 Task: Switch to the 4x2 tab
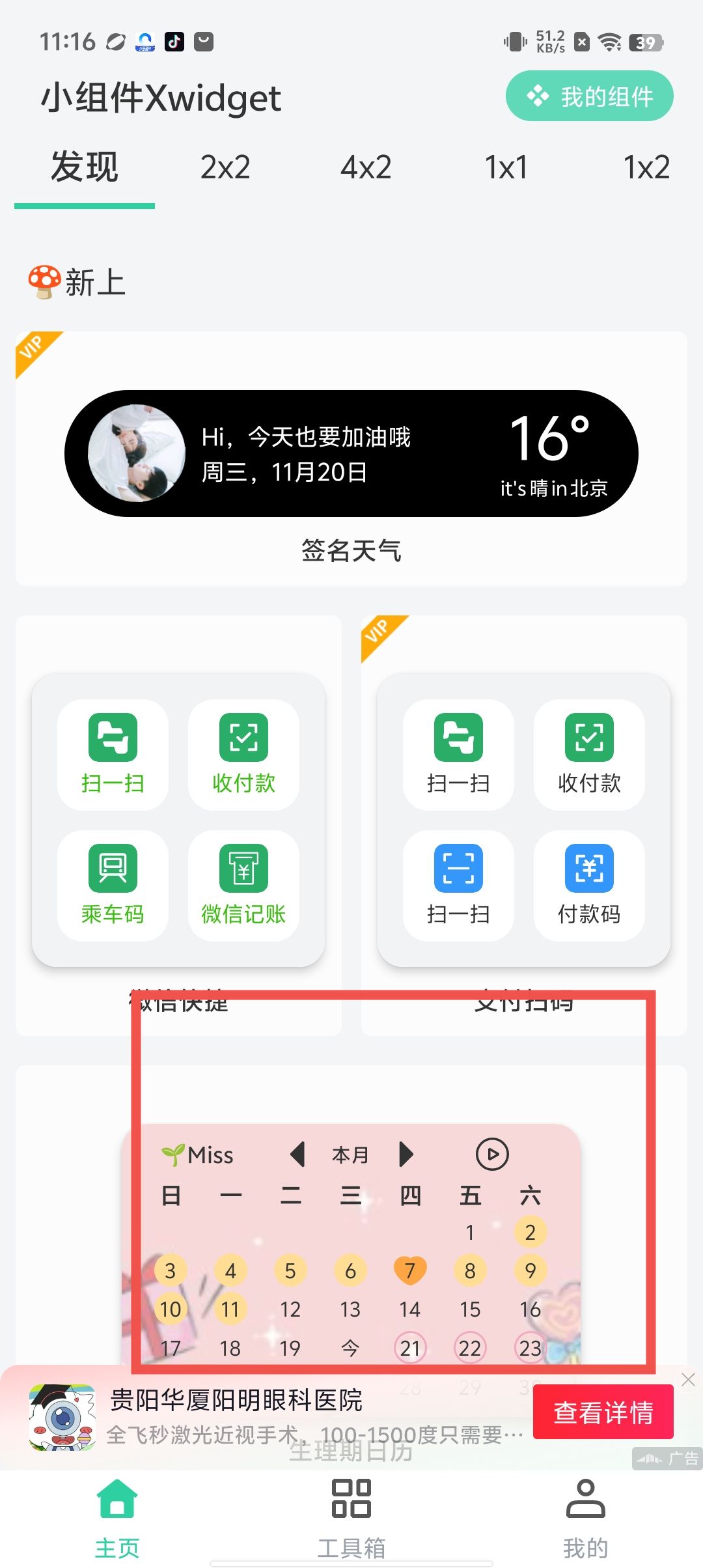[x=366, y=168]
